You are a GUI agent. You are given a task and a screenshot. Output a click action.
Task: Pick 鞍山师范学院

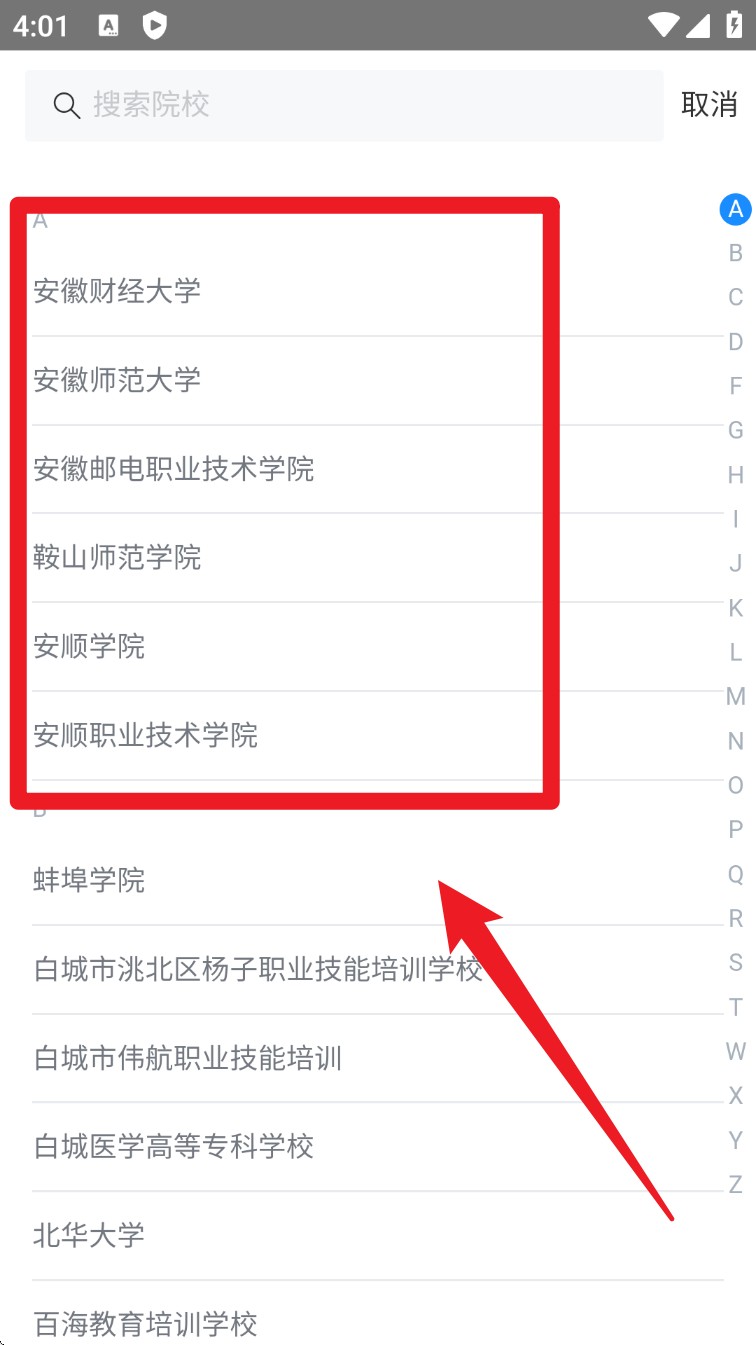[117, 557]
